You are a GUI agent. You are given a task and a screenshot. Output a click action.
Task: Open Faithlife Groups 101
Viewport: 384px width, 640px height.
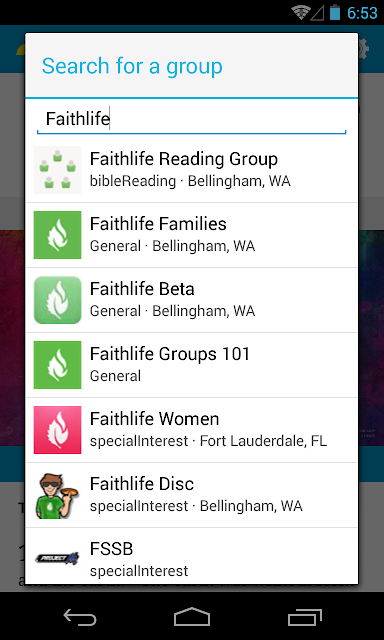coord(191,365)
